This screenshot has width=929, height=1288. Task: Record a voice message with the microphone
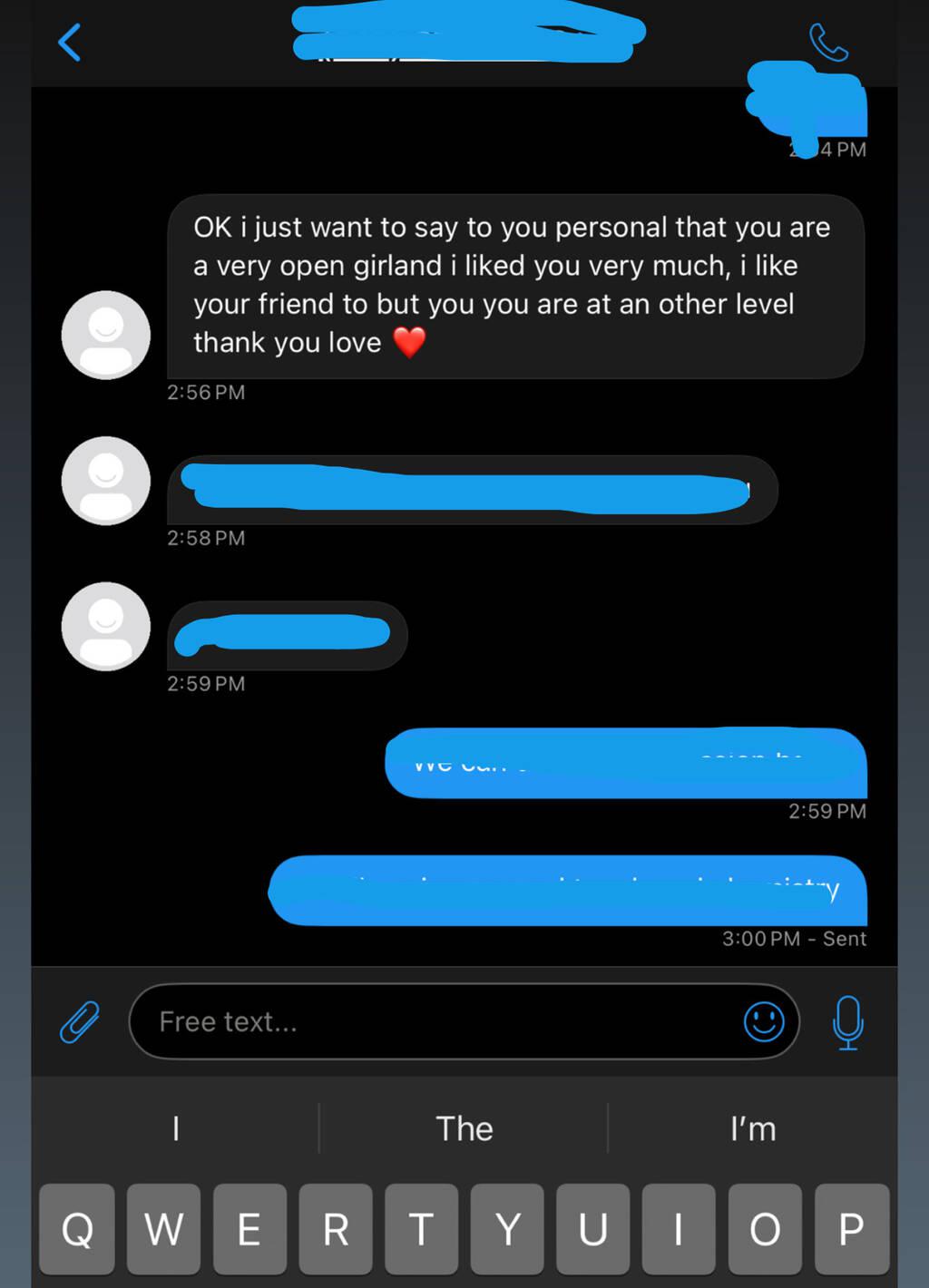point(848,1022)
